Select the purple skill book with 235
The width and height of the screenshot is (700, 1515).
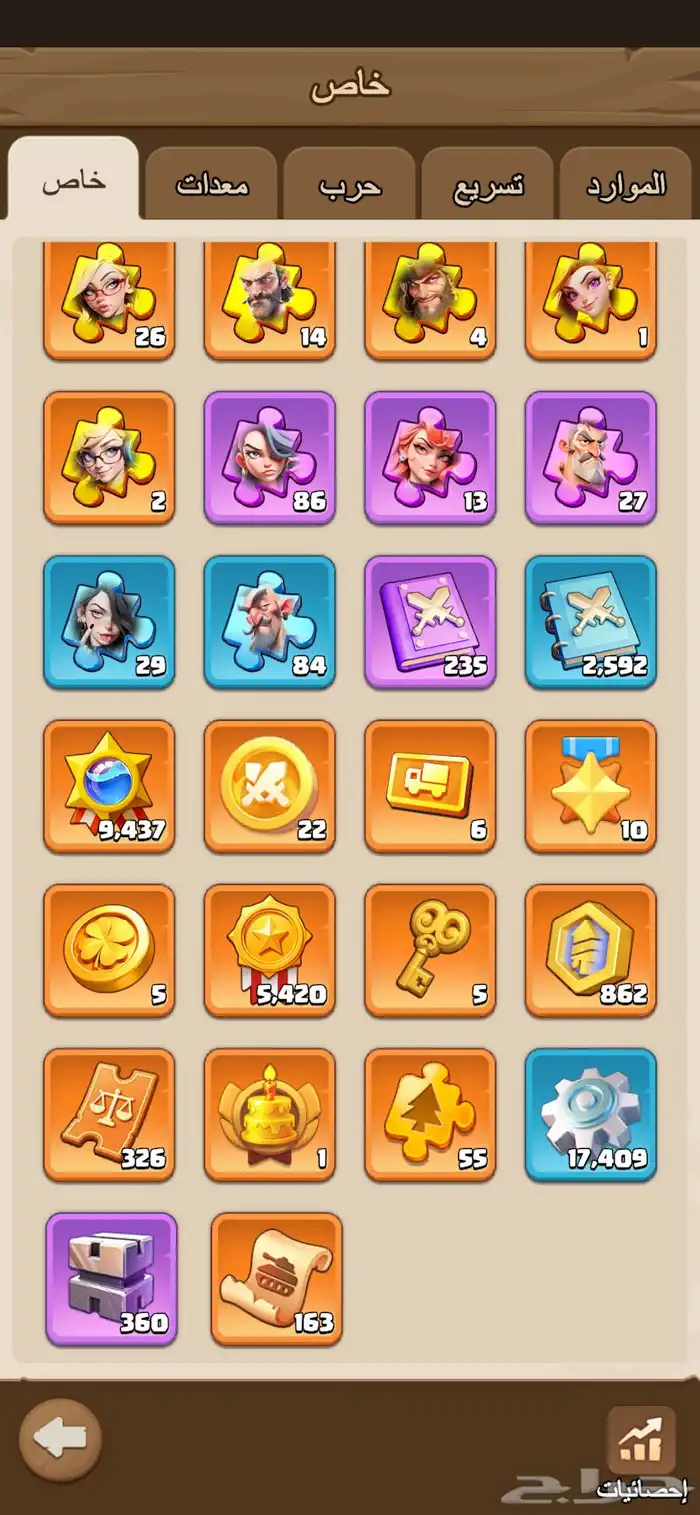click(x=430, y=622)
